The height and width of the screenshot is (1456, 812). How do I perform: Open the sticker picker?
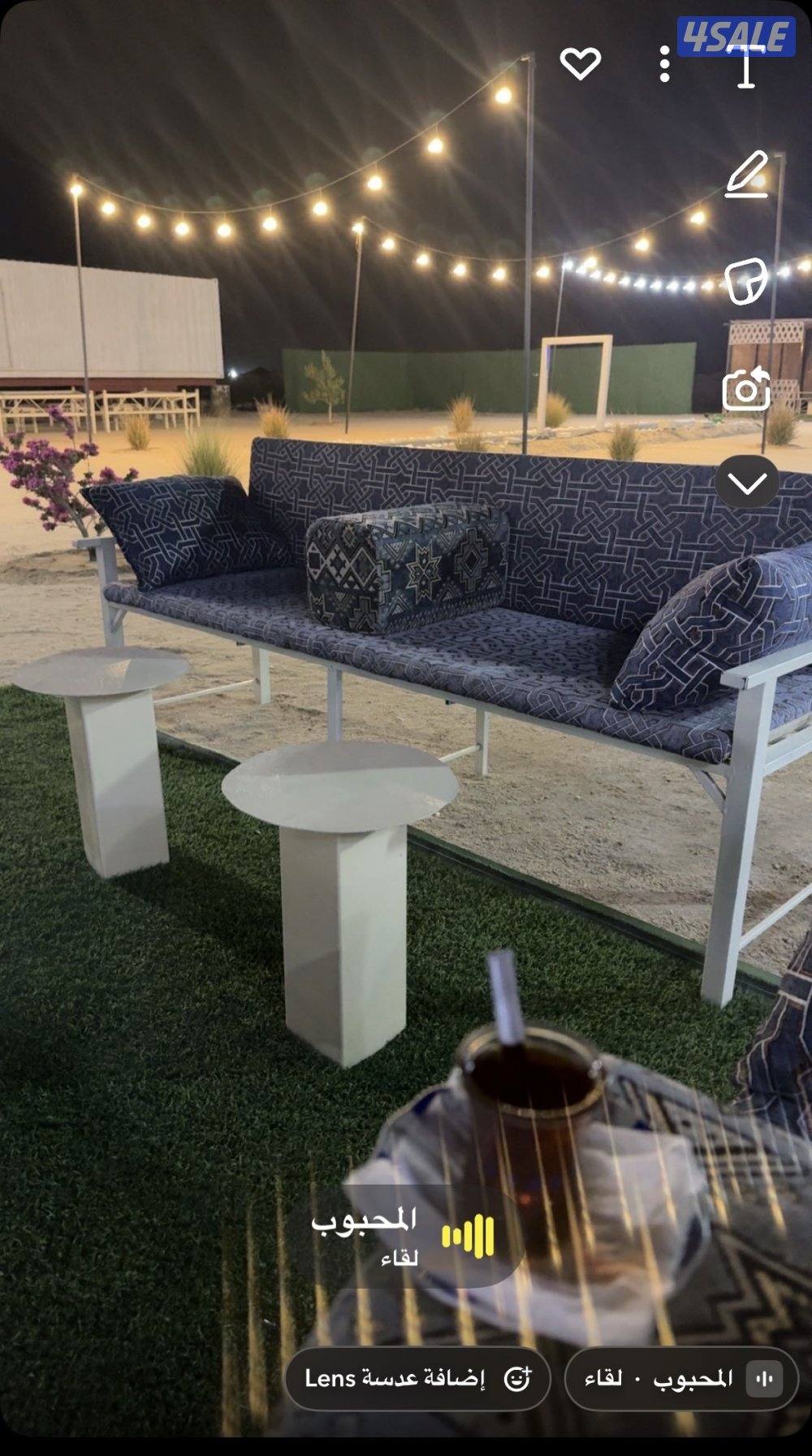tap(746, 281)
